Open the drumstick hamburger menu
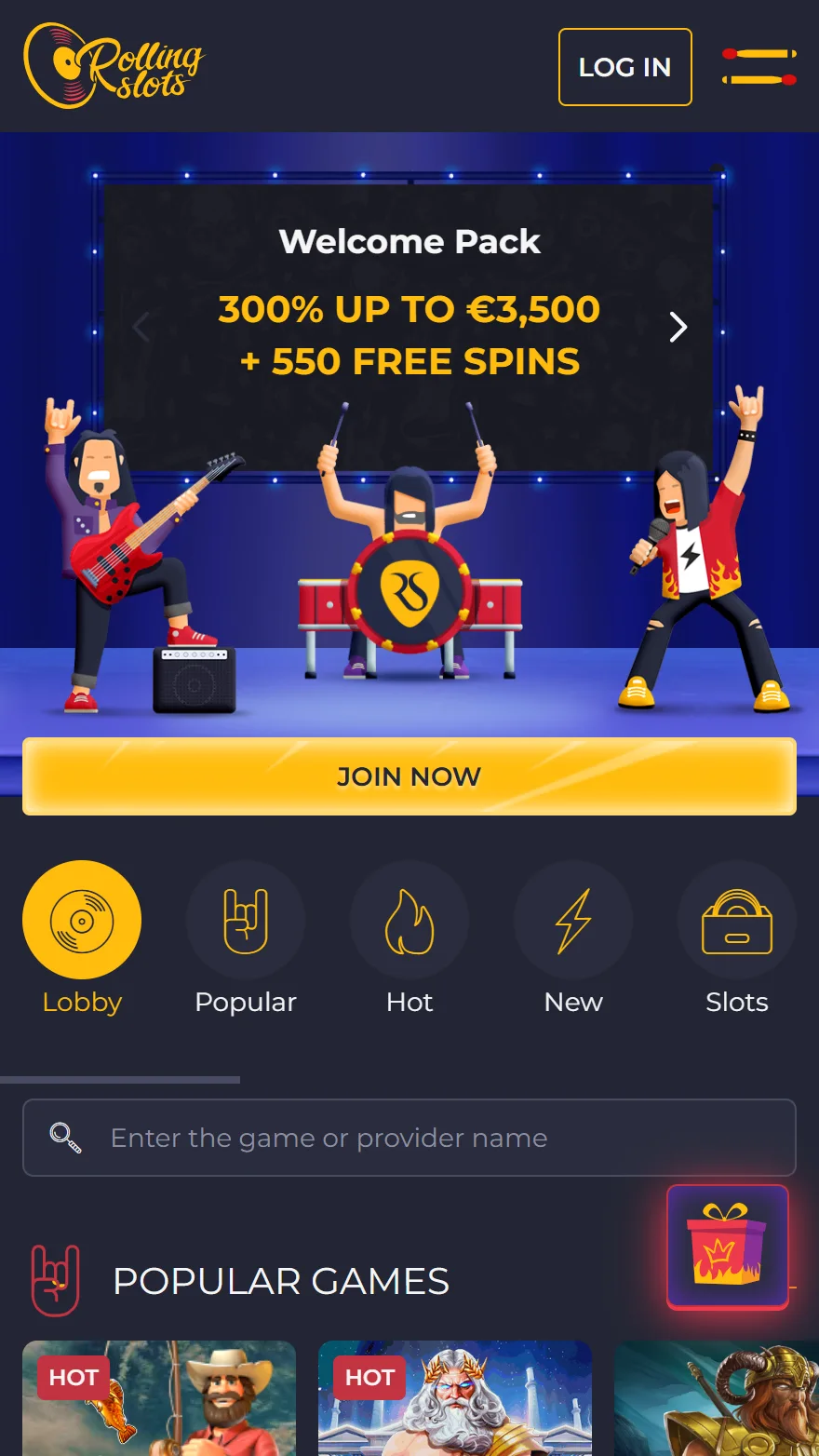Screen dimensions: 819x1456 [x=759, y=67]
